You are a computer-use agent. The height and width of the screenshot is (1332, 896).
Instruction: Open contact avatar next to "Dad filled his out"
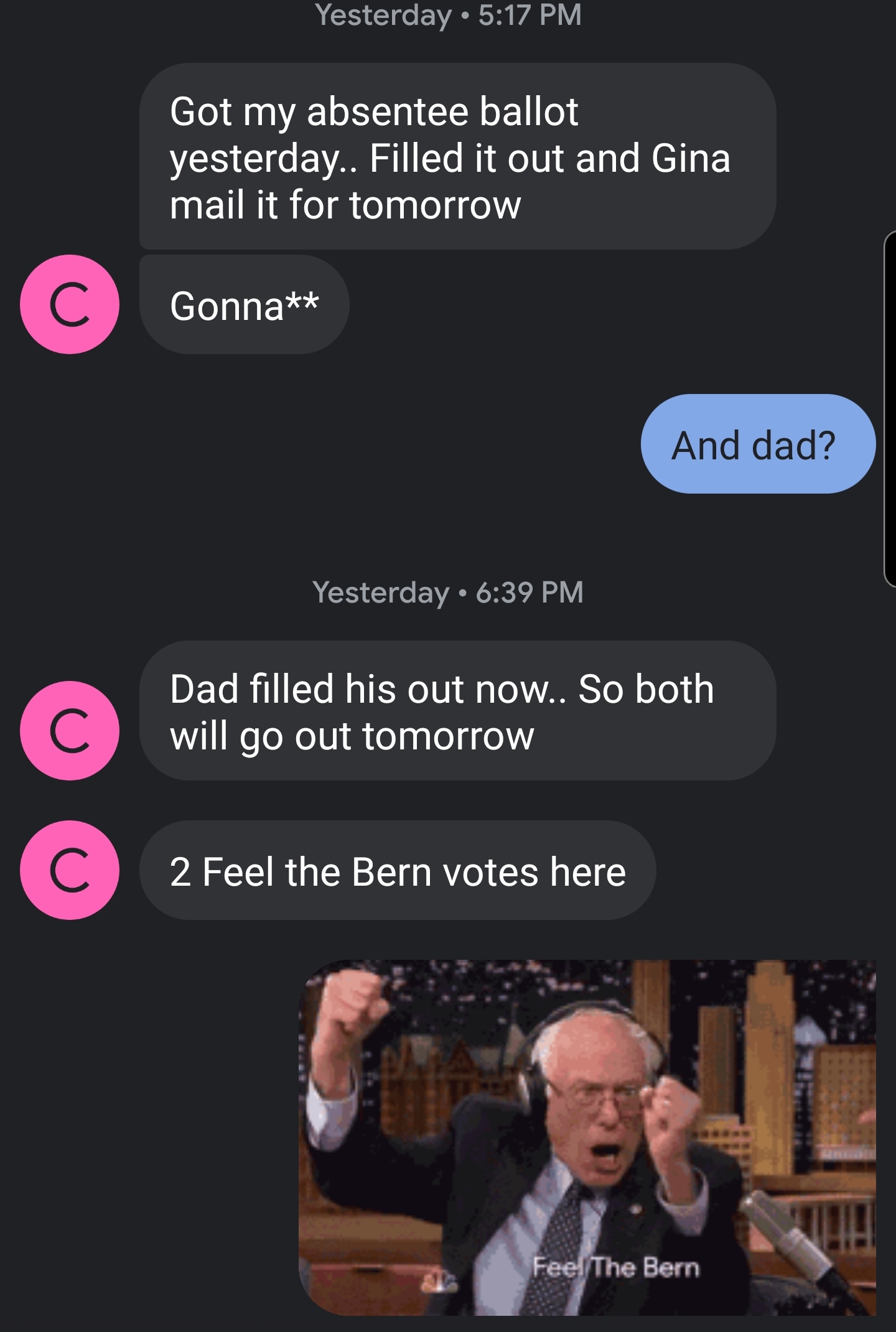click(x=70, y=730)
